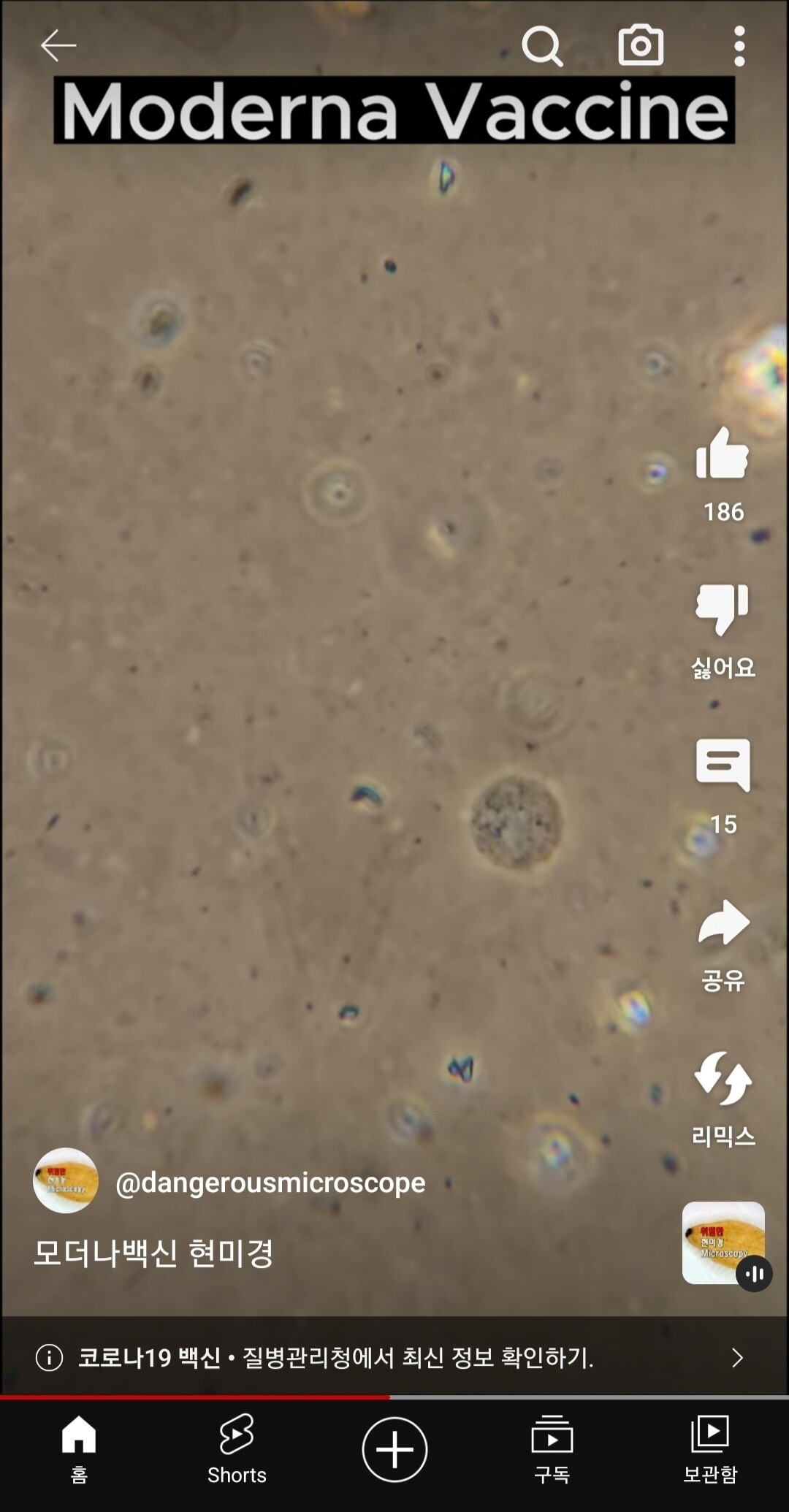Like this Short with the thumbs up
The width and height of the screenshot is (789, 1512).
[x=723, y=454]
